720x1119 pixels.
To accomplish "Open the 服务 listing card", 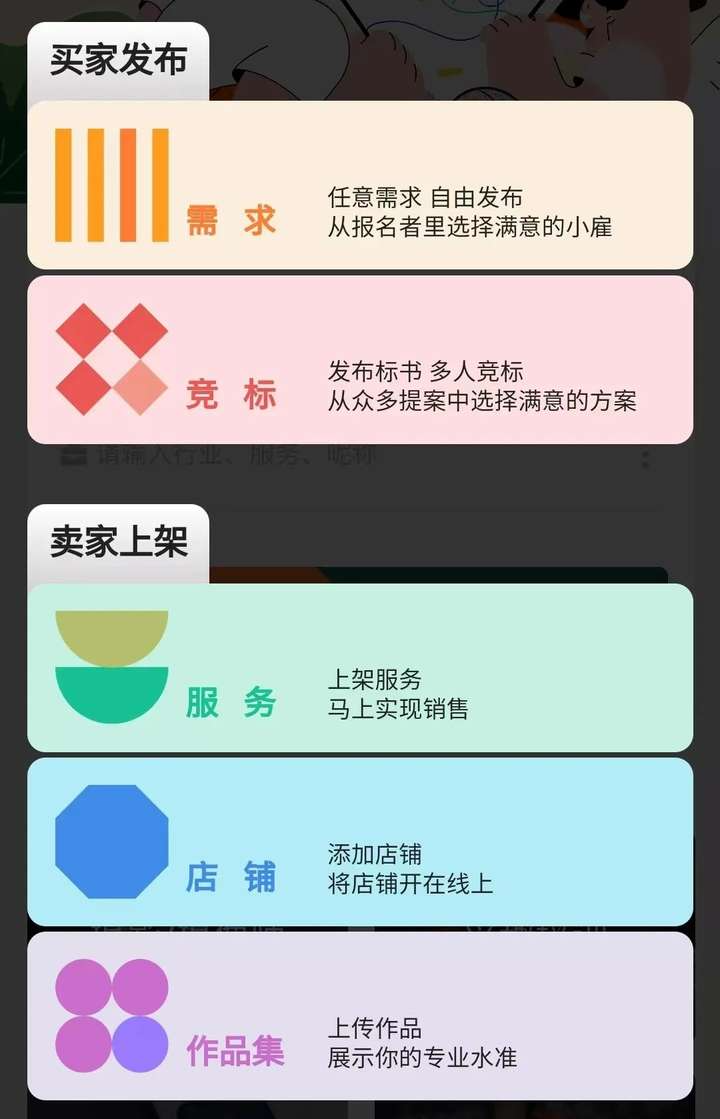I will pos(360,667).
